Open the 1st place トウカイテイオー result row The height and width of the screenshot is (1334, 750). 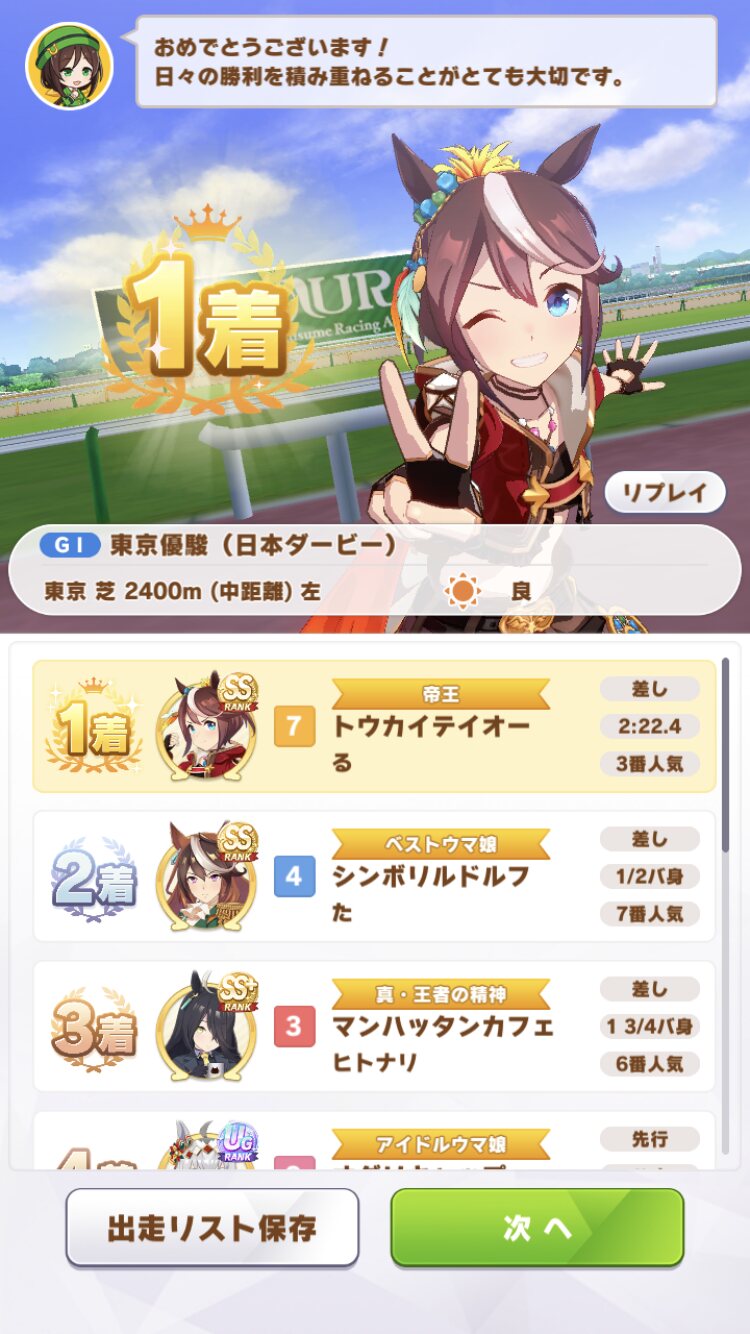click(x=374, y=726)
